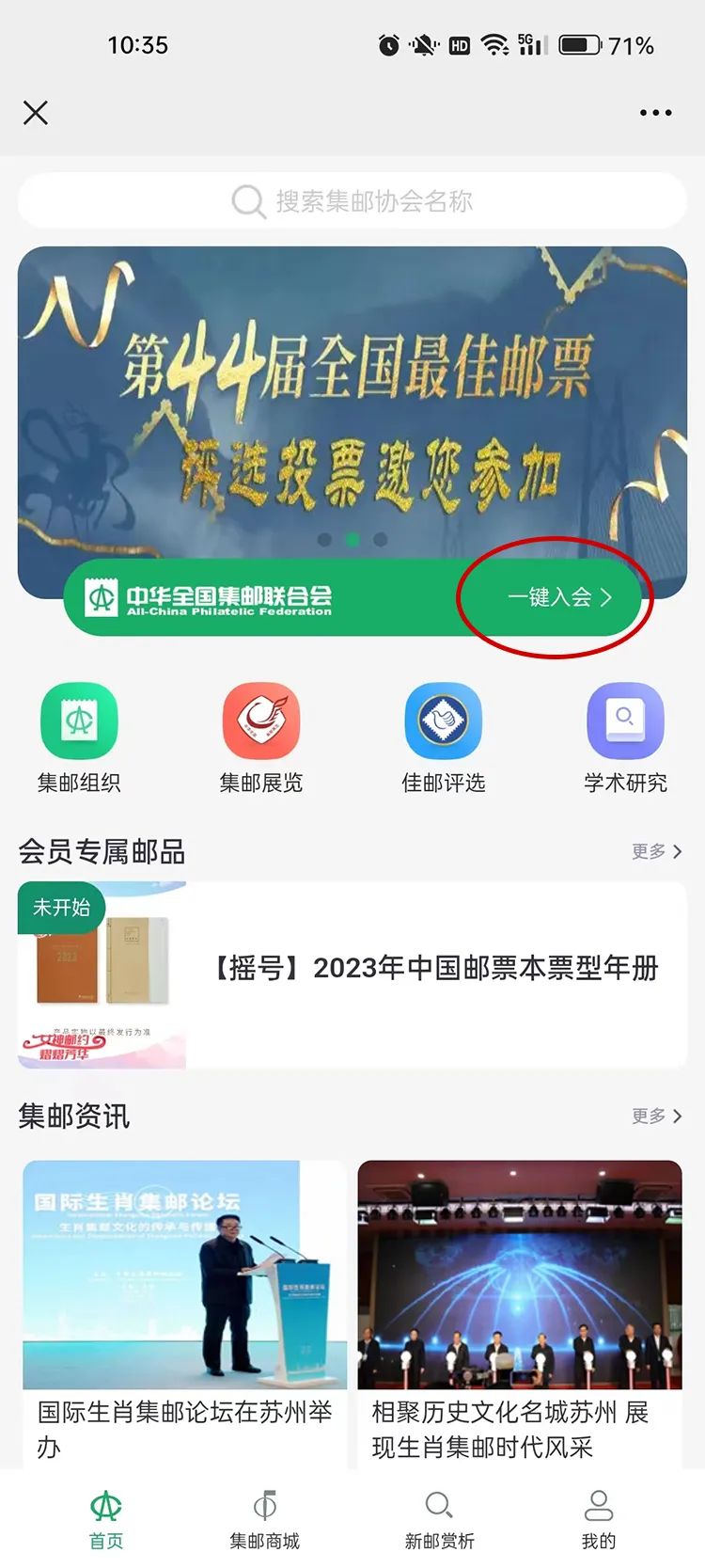Switch to the 新邮赏析 tab
Viewport: 705px width, 1568px height.
[x=439, y=1519]
